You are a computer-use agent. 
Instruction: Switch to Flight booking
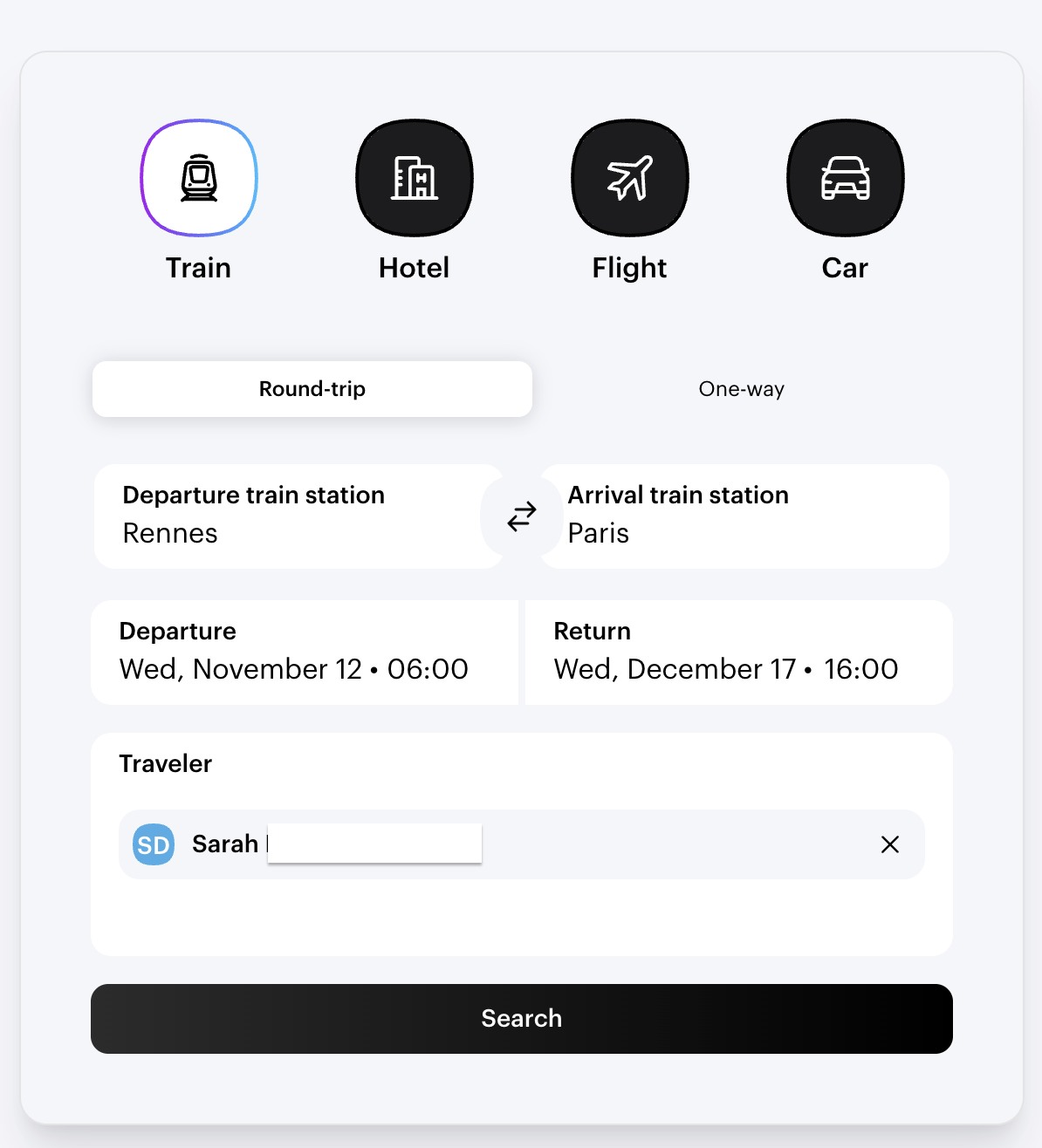pos(630,178)
